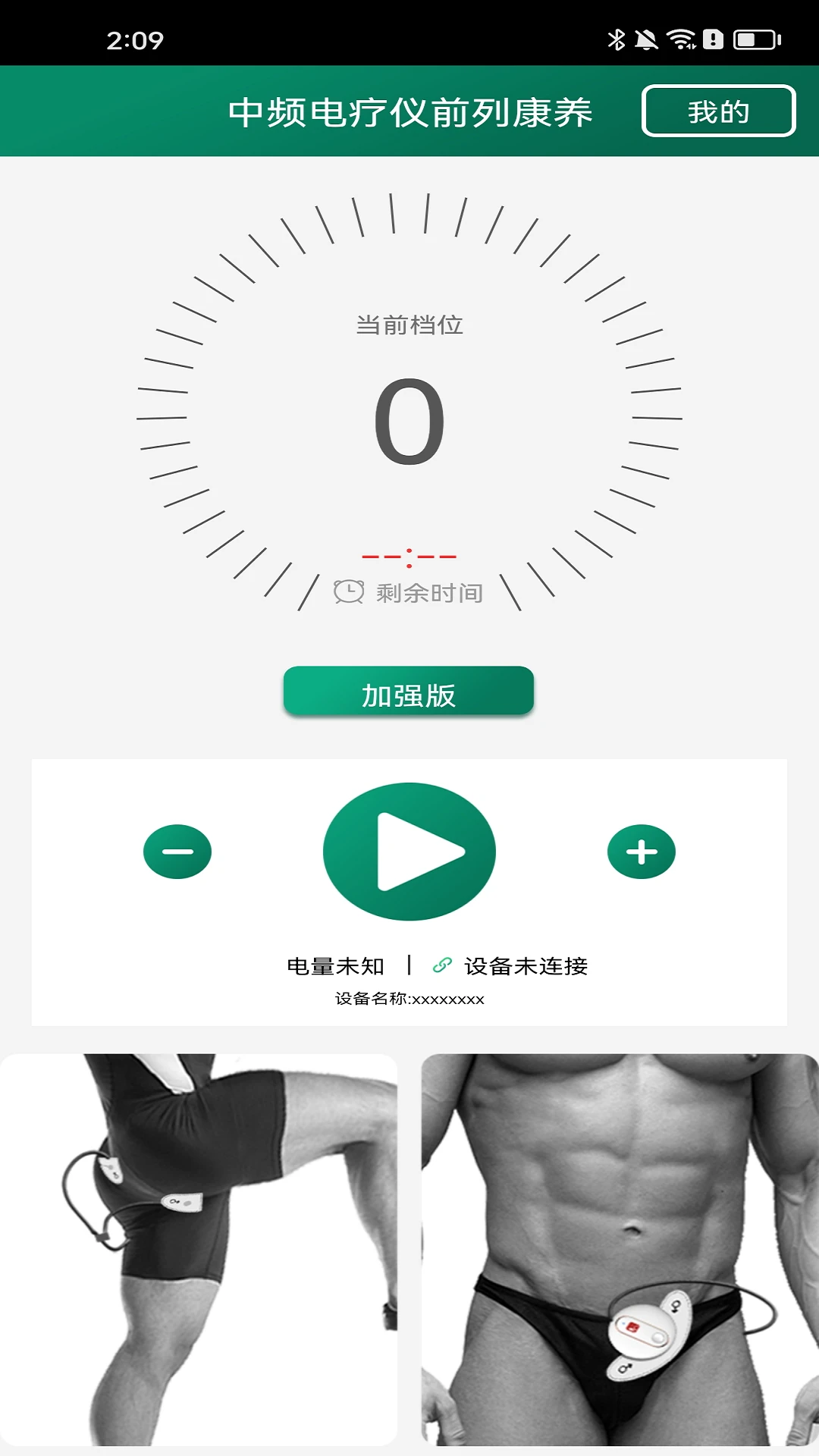Increase intensity level with plus button
The height and width of the screenshot is (1456, 819).
tap(642, 852)
